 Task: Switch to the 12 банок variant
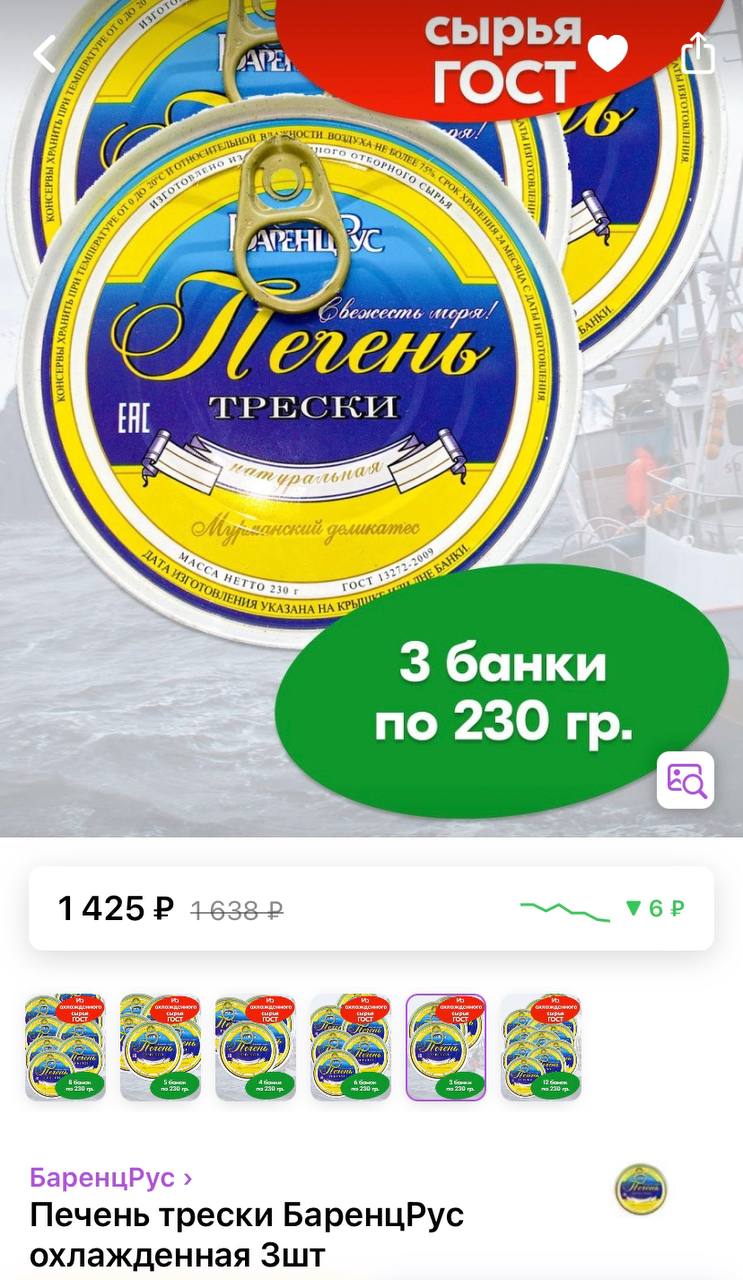point(541,1047)
